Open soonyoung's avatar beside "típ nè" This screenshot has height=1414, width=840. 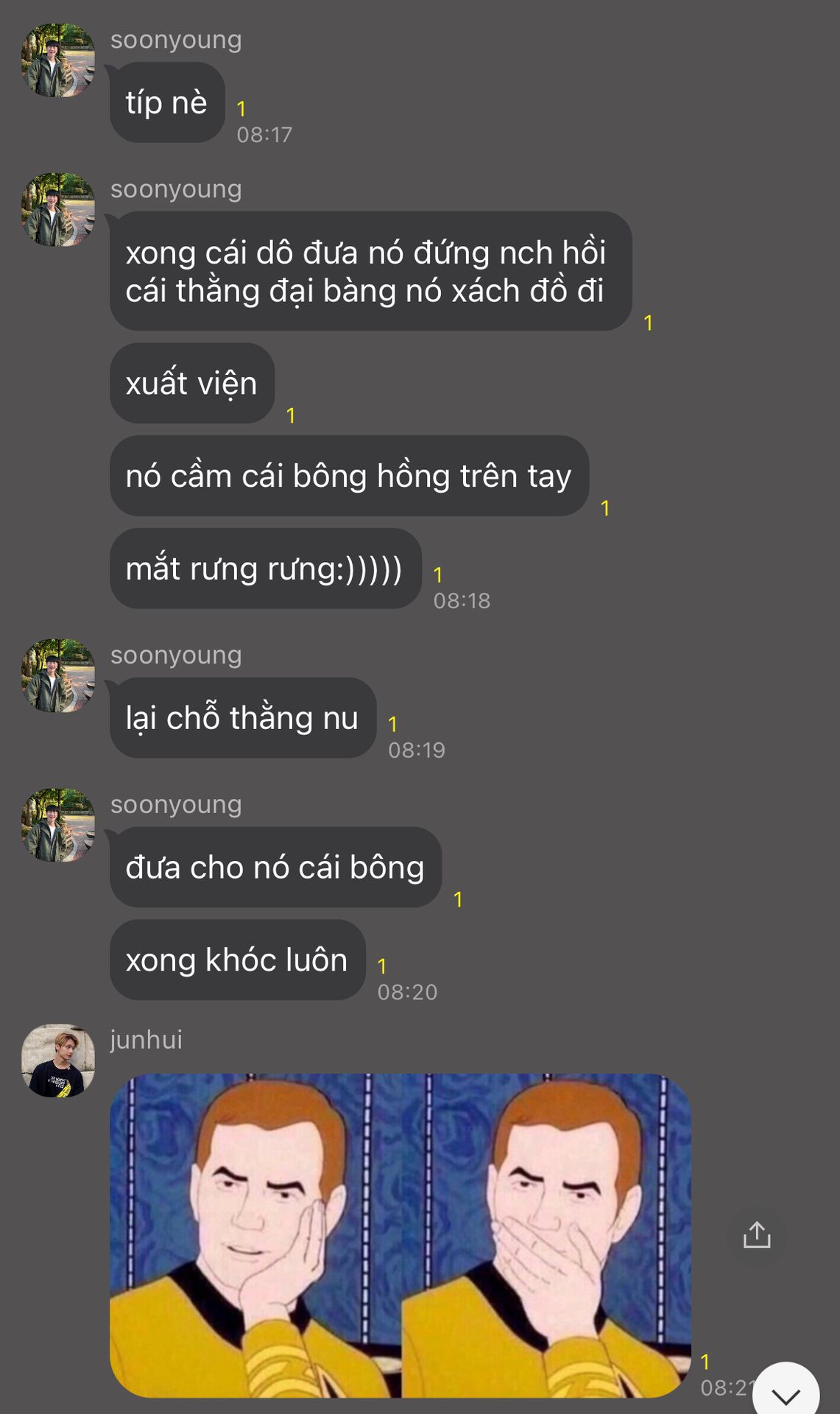58,60
